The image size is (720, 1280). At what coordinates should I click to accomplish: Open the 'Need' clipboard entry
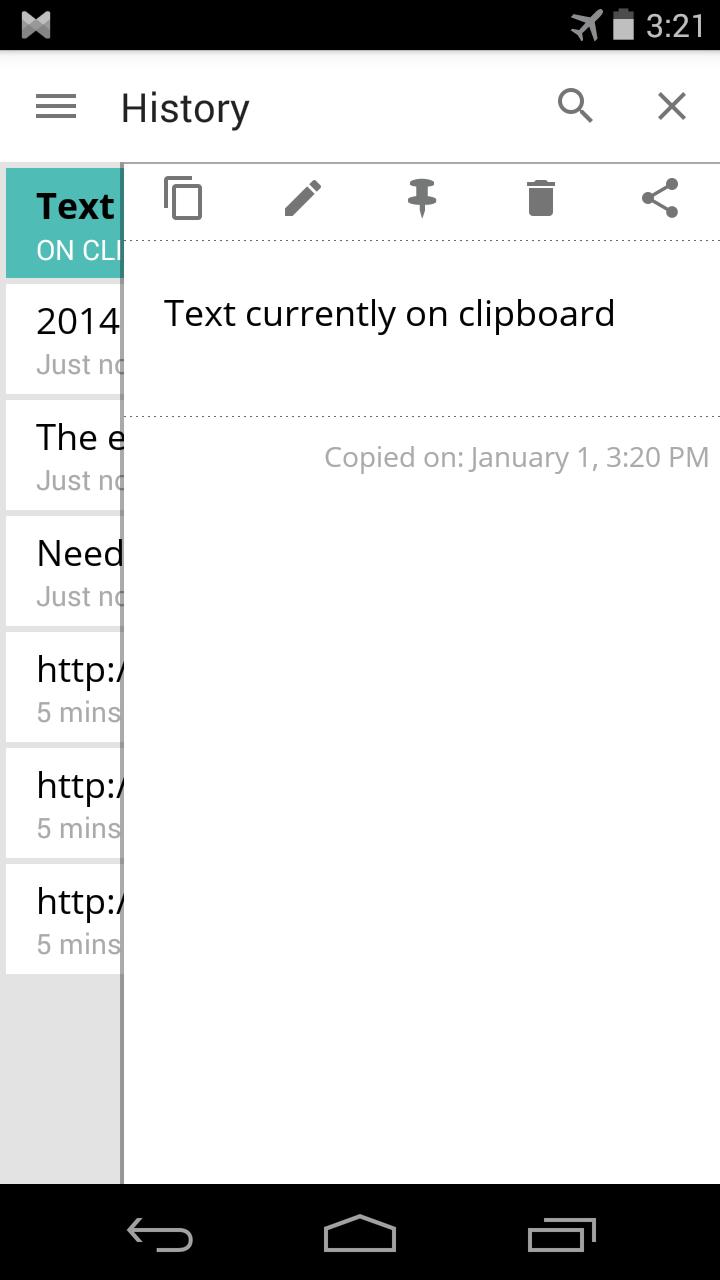(x=60, y=571)
